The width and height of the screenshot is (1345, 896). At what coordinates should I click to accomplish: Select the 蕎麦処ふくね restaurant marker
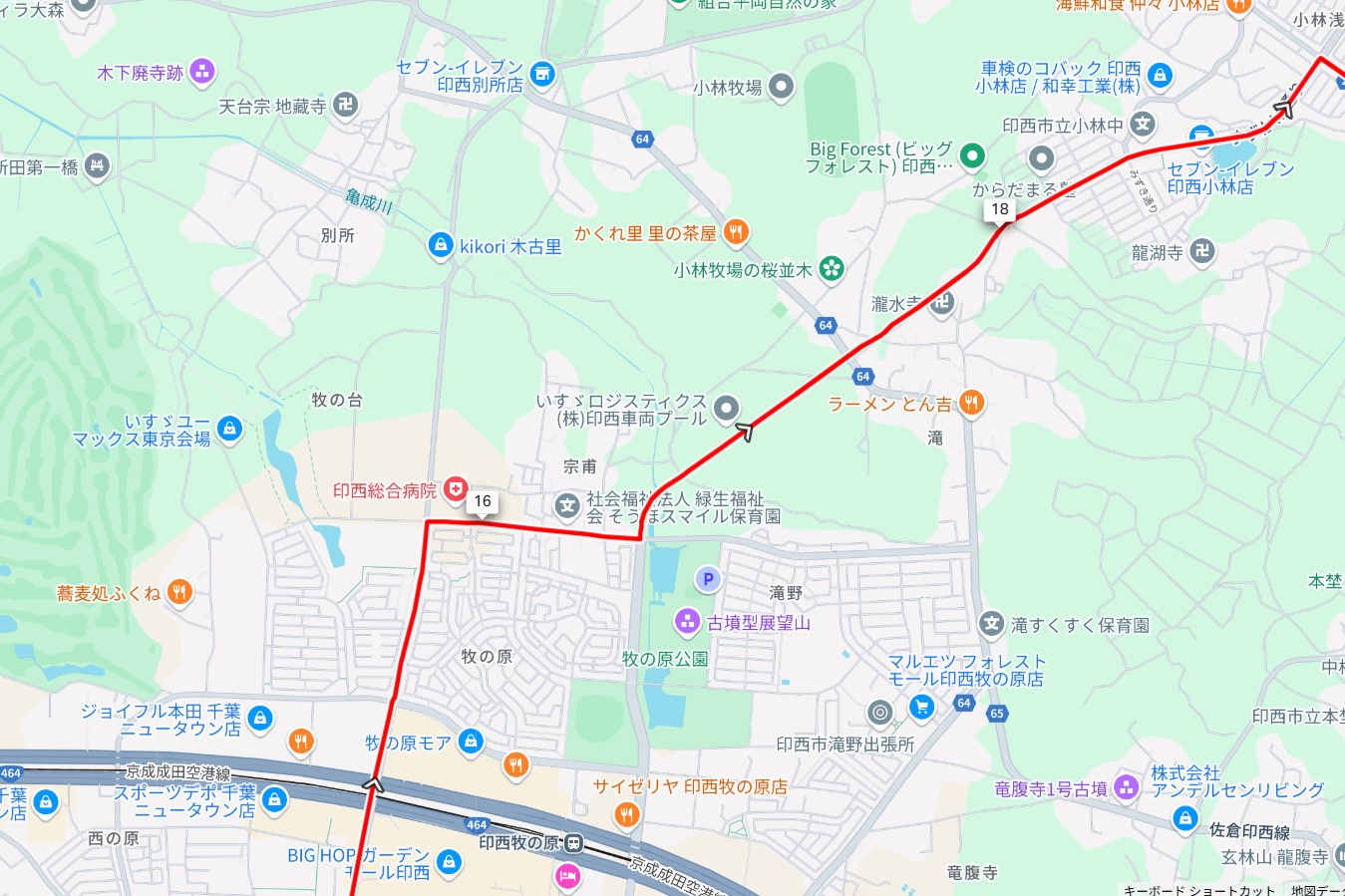pyautogui.click(x=178, y=592)
